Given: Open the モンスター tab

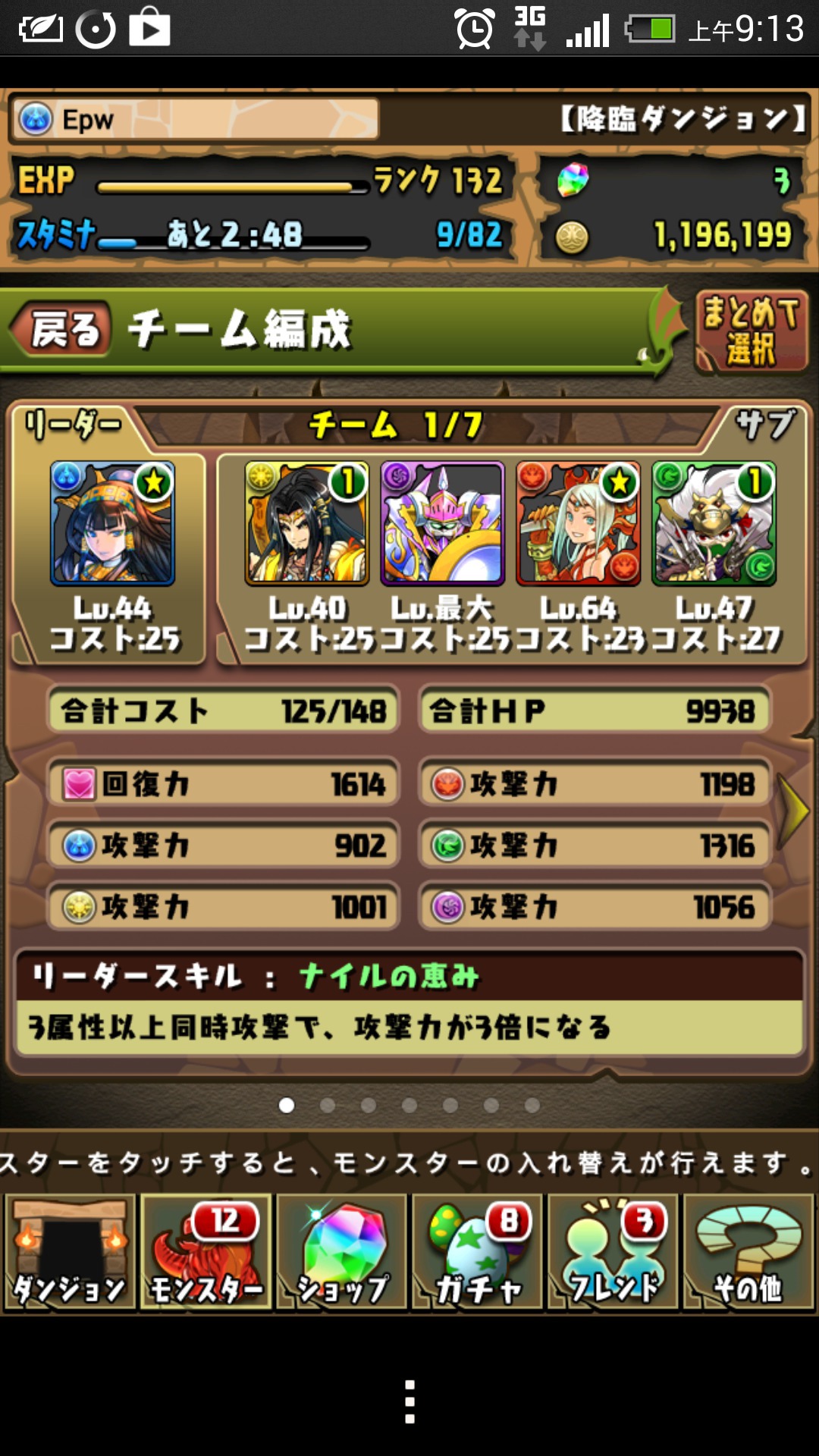Looking at the screenshot, I should (x=206, y=1252).
